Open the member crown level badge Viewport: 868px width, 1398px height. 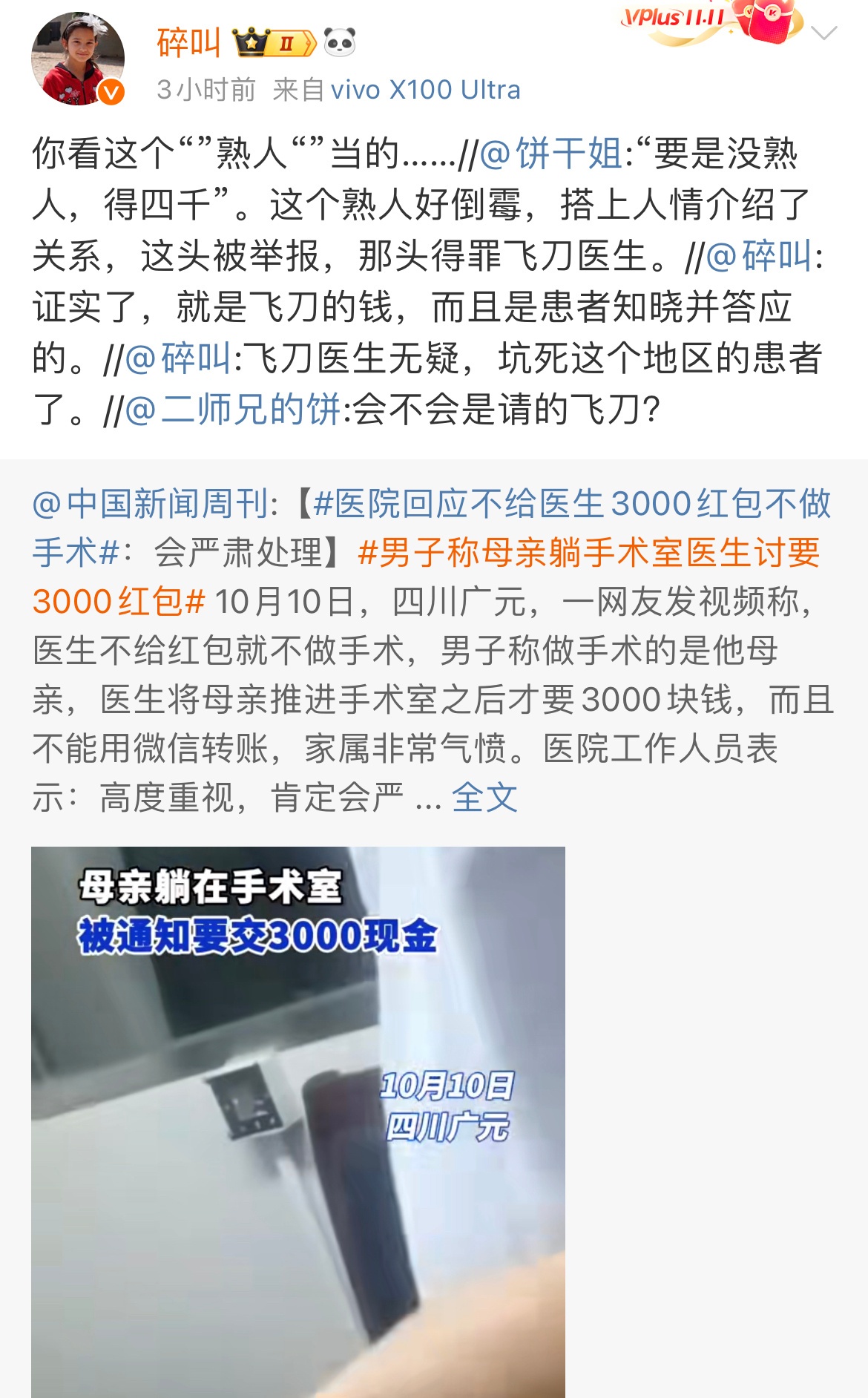(x=274, y=43)
